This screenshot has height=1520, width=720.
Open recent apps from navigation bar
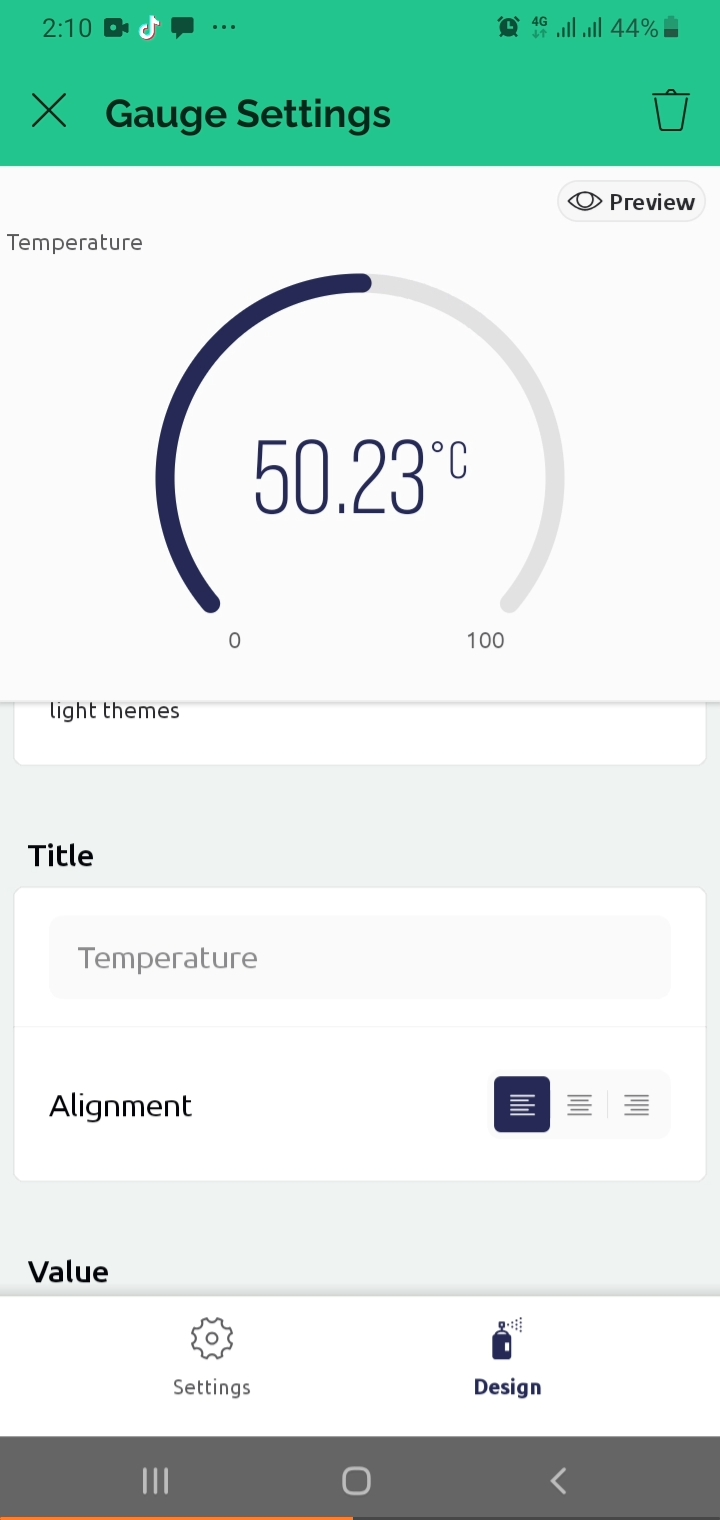(x=156, y=1480)
